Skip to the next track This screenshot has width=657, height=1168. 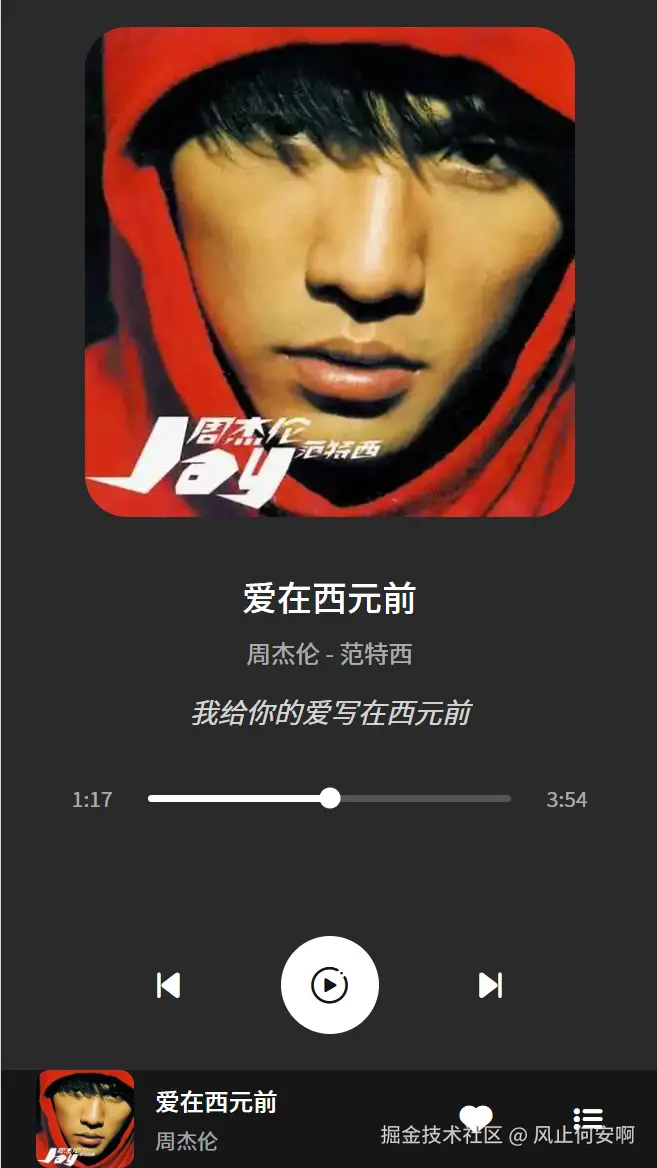point(490,985)
